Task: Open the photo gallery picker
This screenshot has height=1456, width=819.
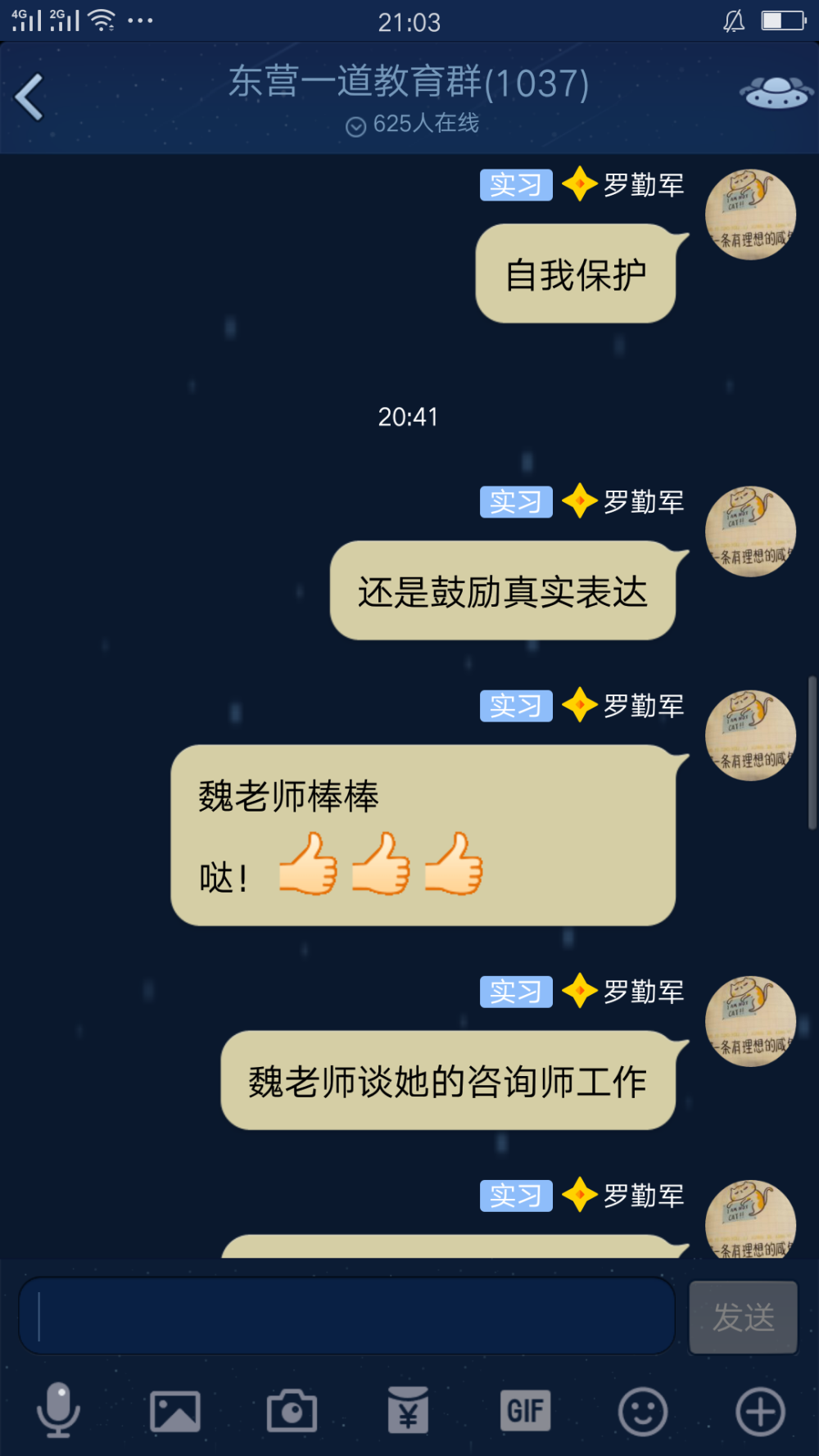Action: (x=175, y=1411)
